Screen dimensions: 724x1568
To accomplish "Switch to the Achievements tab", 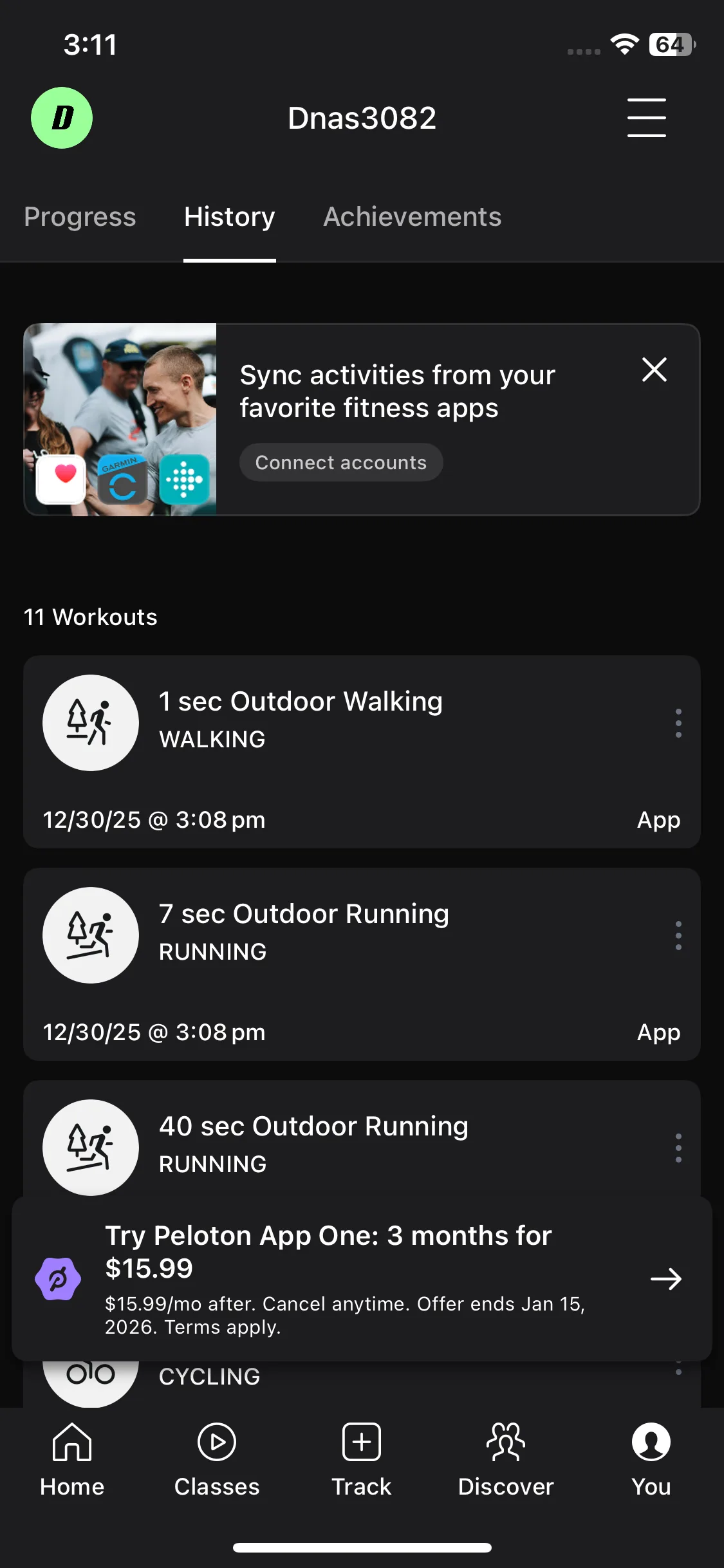I will click(x=412, y=217).
